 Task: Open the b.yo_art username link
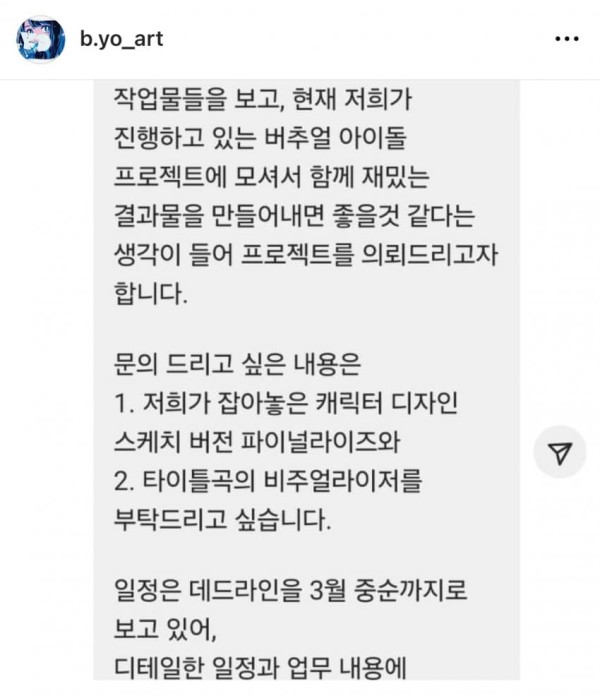(121, 40)
